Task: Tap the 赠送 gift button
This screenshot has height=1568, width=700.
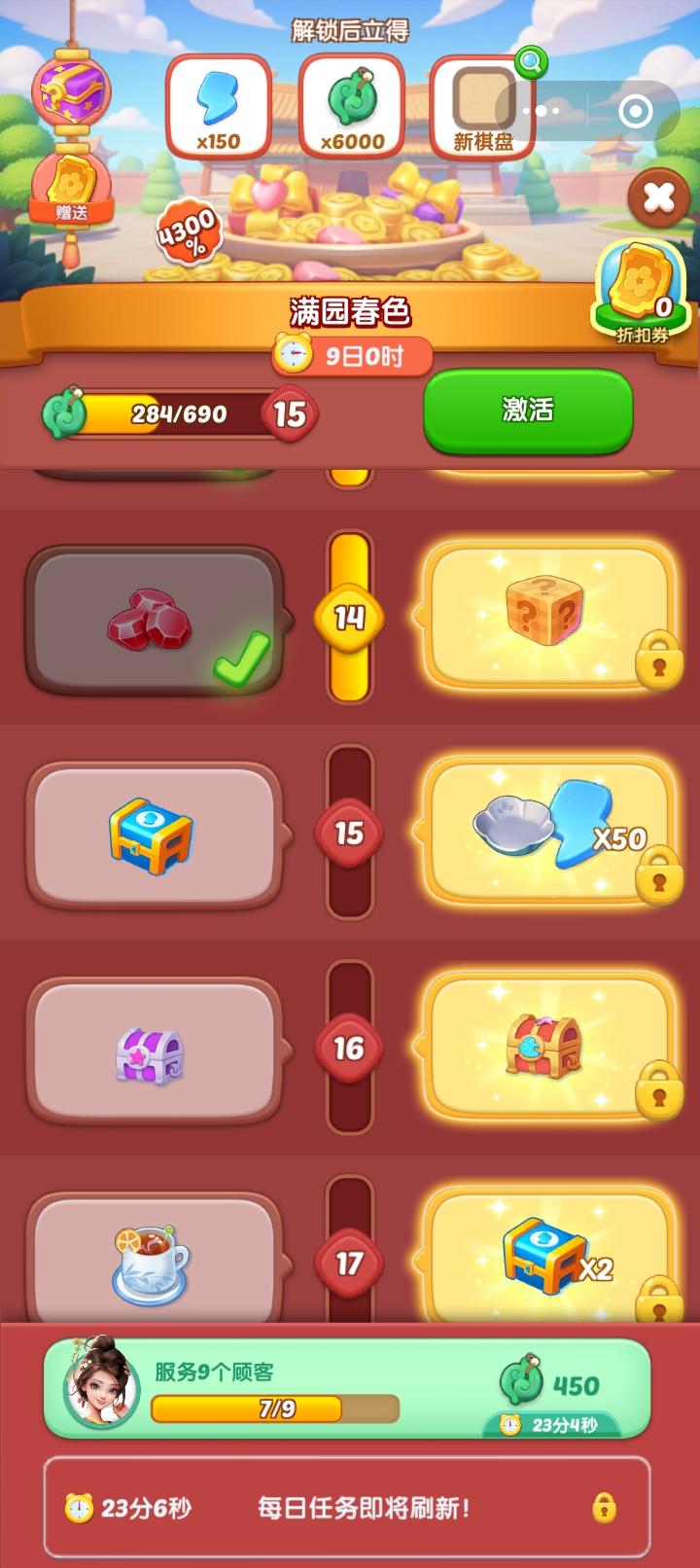Action: point(73,208)
